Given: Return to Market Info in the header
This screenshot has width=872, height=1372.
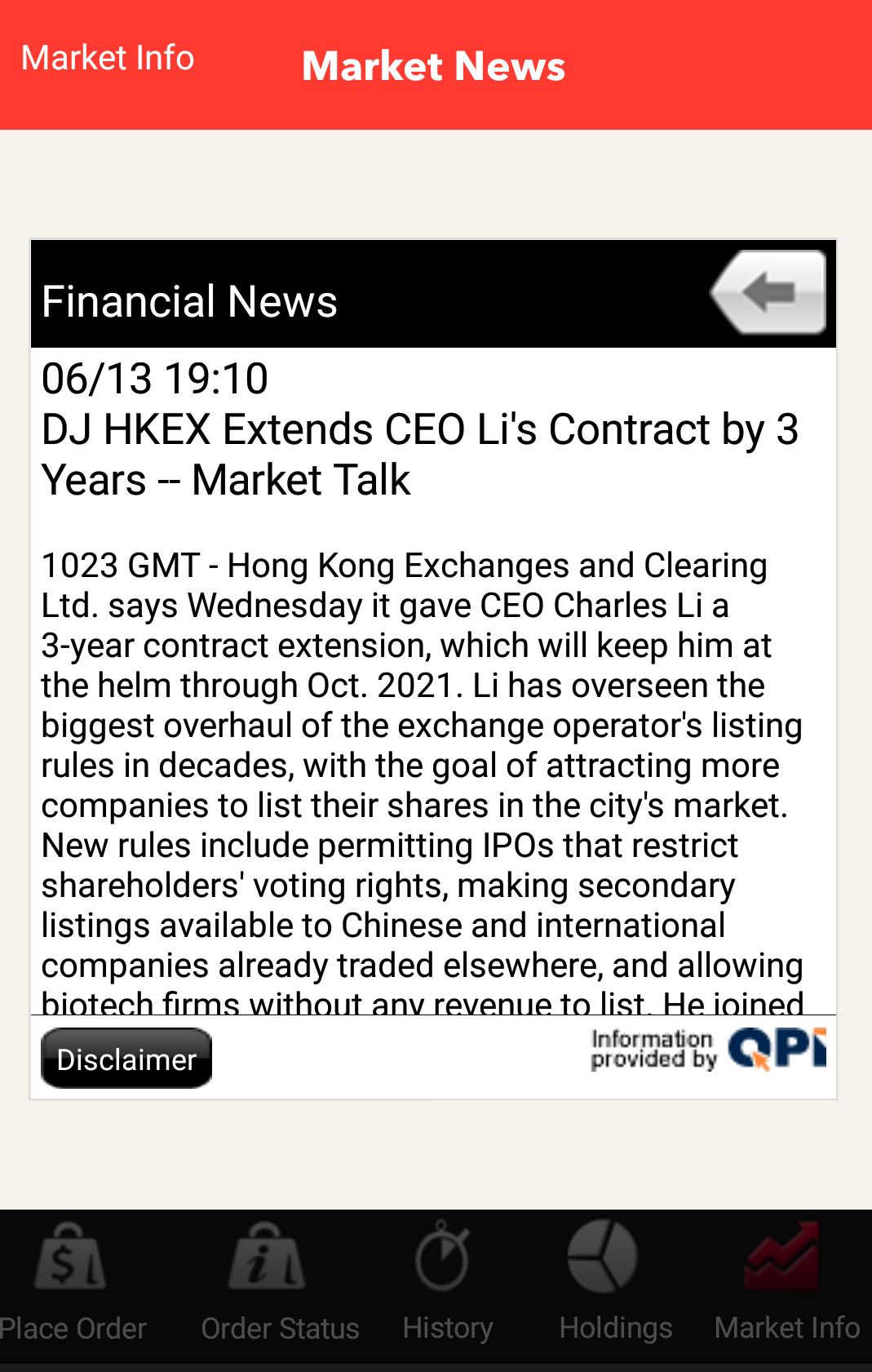Looking at the screenshot, I should click(108, 58).
